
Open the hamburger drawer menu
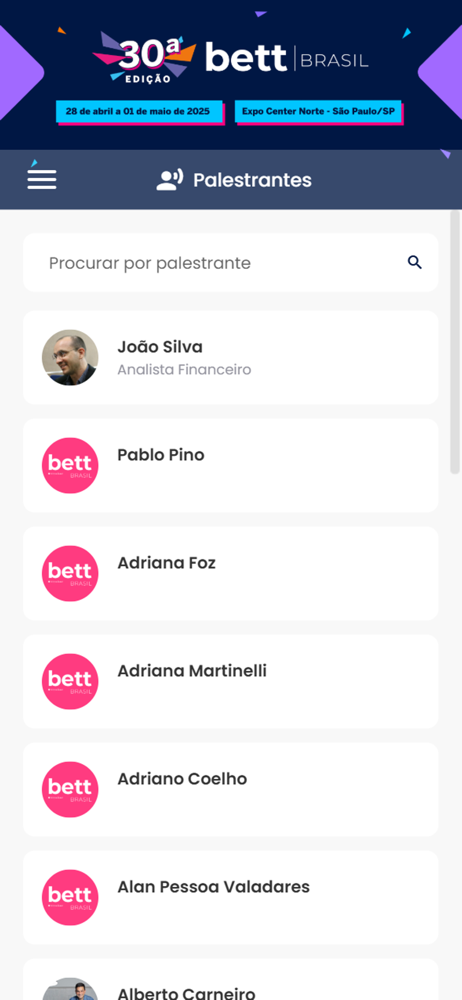(41, 180)
